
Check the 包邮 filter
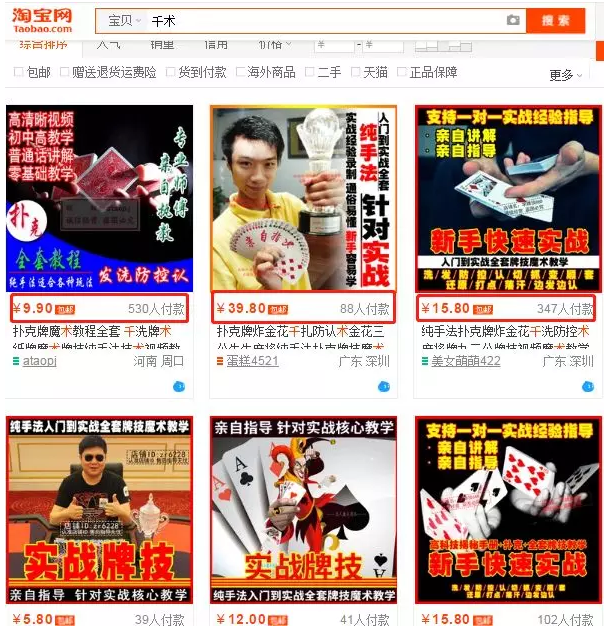click(x=19, y=72)
